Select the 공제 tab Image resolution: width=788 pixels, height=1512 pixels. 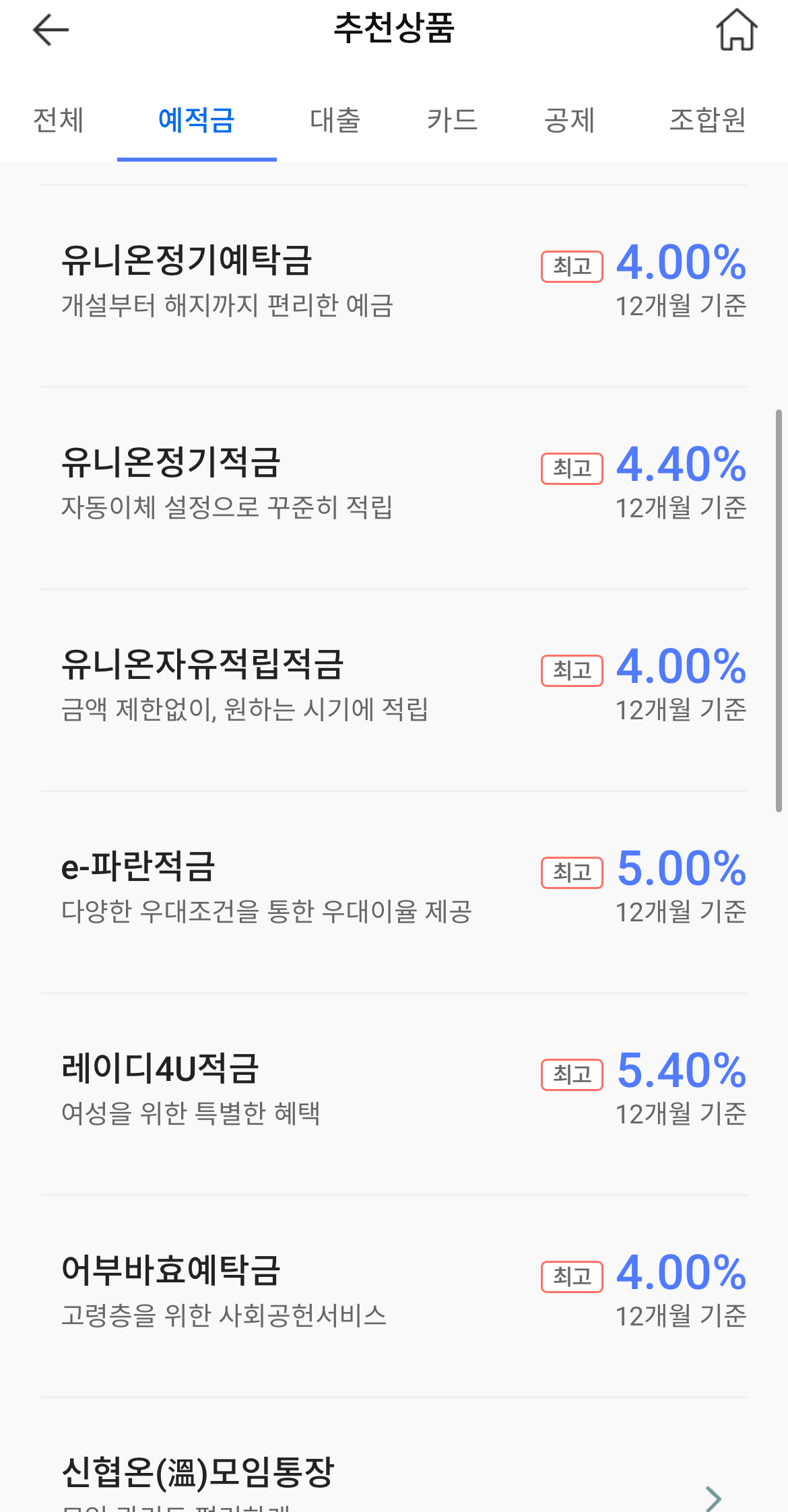click(x=569, y=121)
